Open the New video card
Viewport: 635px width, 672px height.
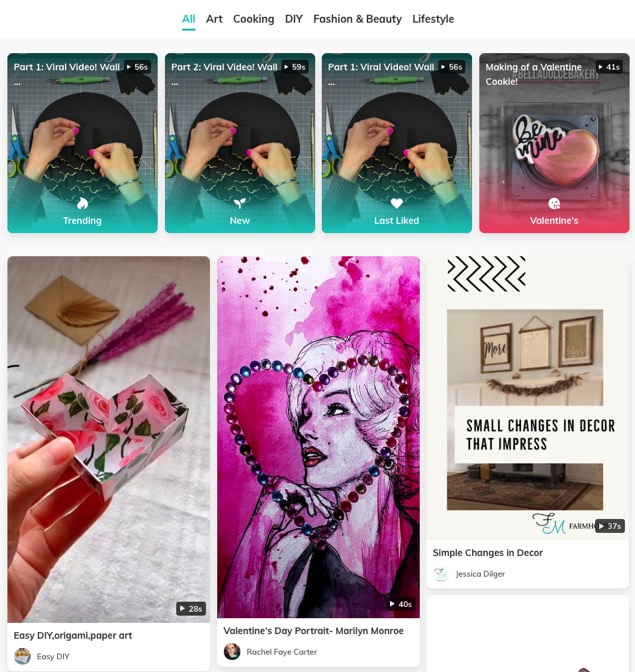(240, 143)
